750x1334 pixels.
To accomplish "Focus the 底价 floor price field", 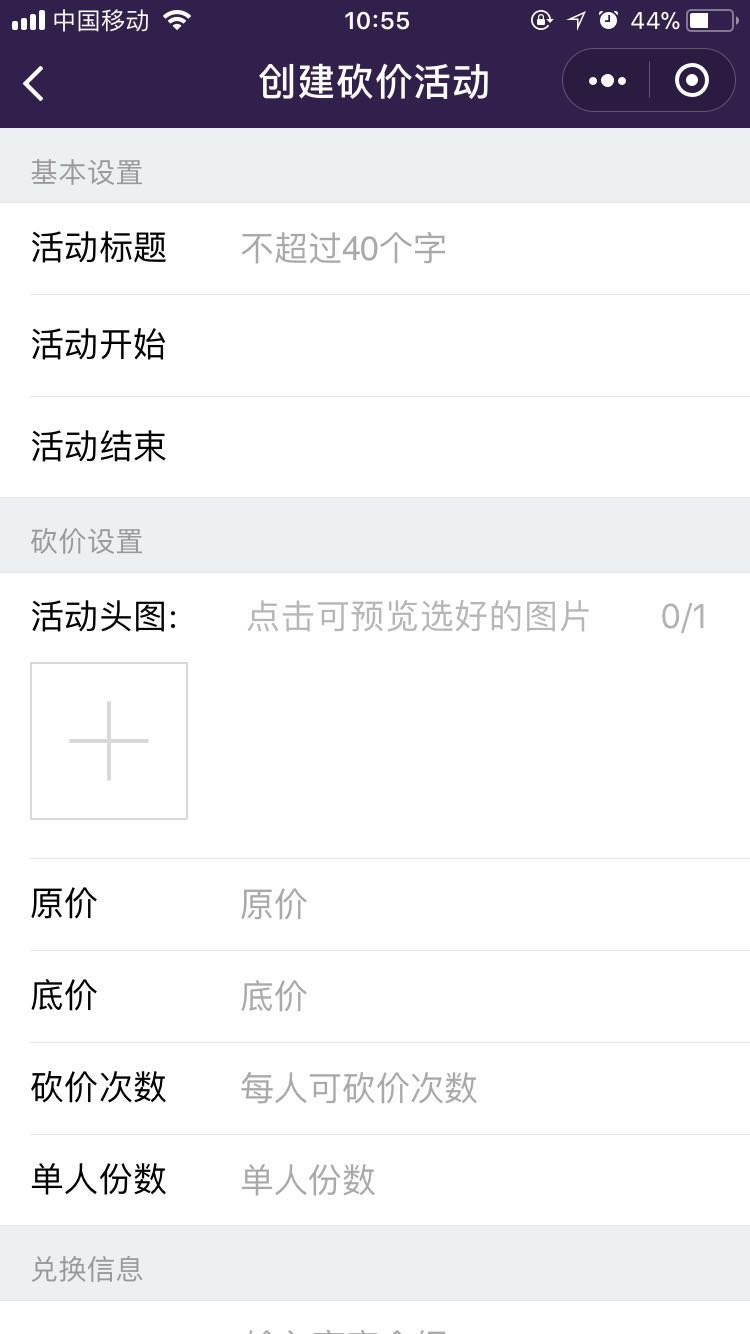I will 480,996.
